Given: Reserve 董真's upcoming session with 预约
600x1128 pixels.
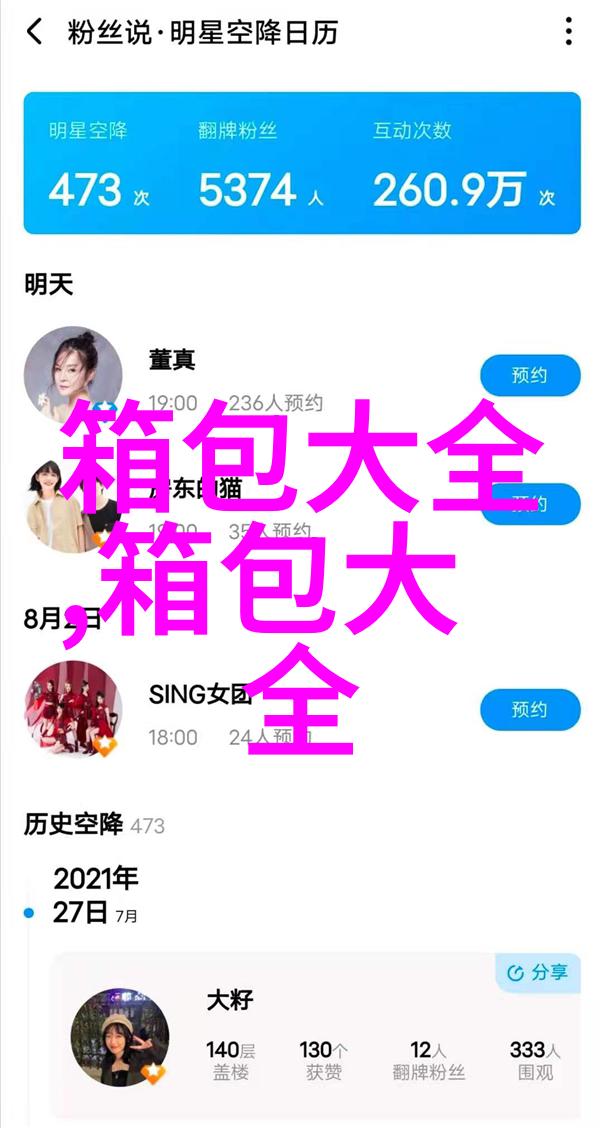Looking at the screenshot, I should (529, 376).
